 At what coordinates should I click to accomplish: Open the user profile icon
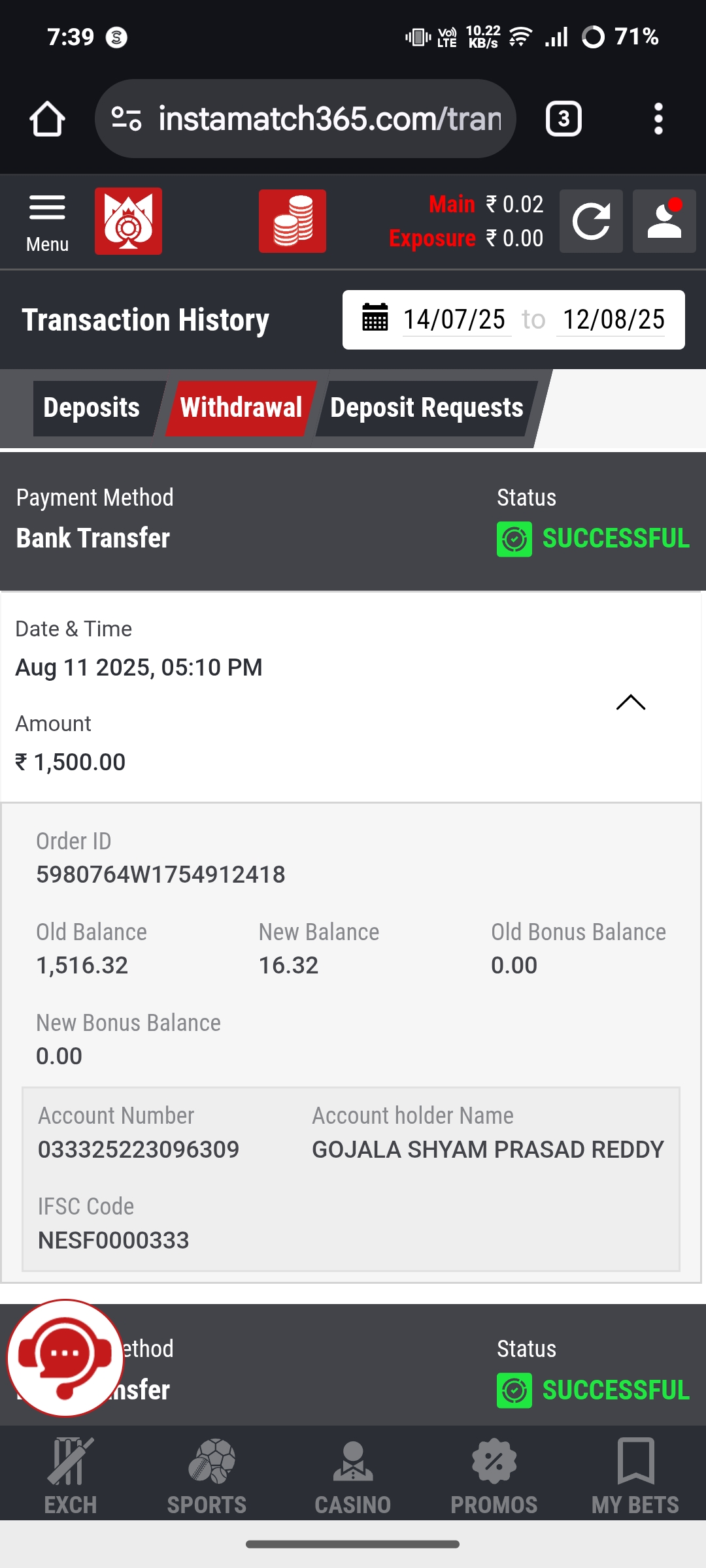664,221
